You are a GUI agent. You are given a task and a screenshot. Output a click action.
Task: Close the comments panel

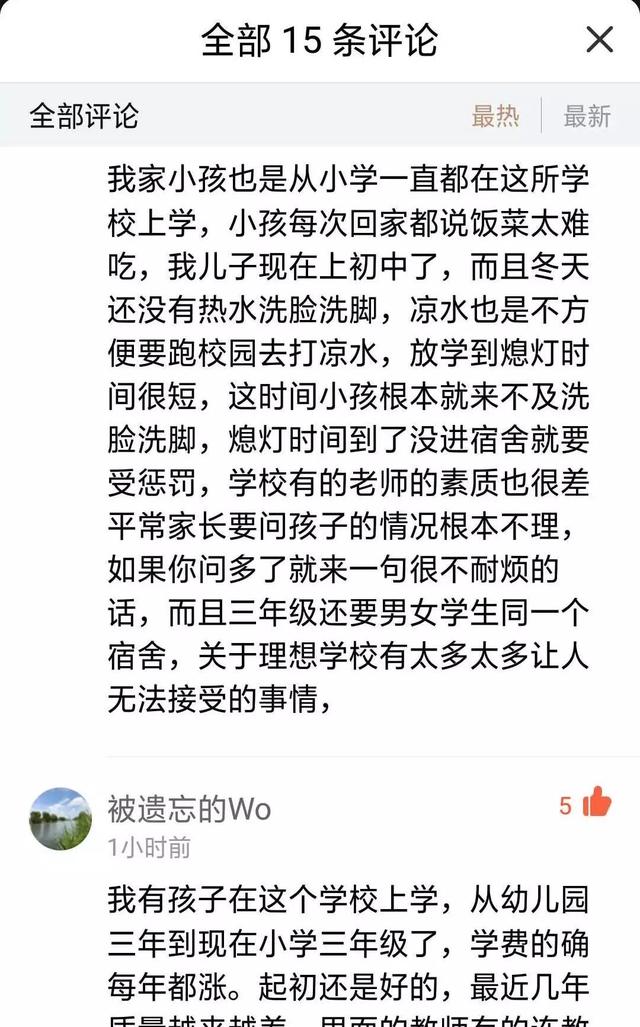(599, 40)
